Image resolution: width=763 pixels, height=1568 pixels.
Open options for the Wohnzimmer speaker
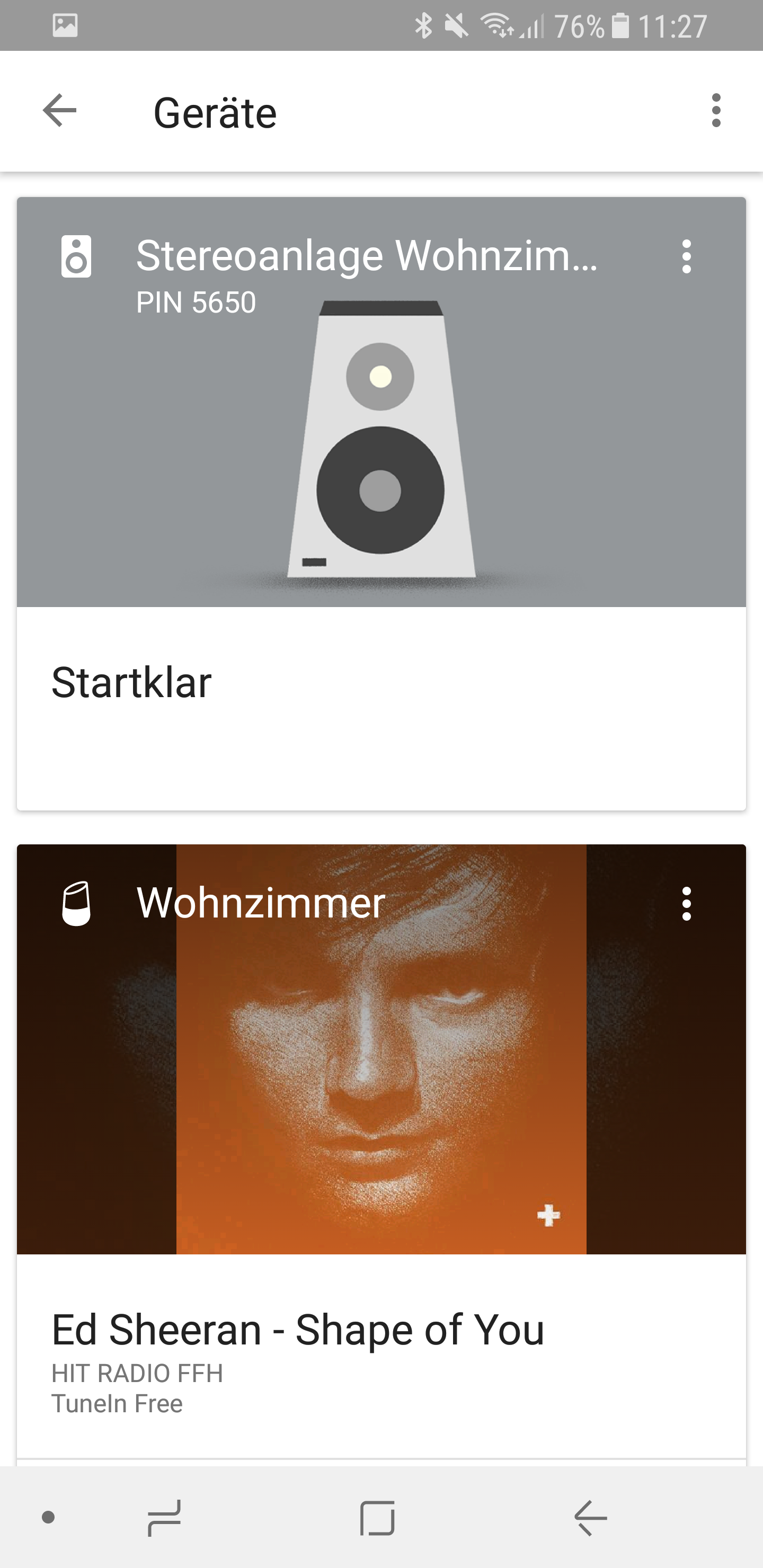point(686,903)
